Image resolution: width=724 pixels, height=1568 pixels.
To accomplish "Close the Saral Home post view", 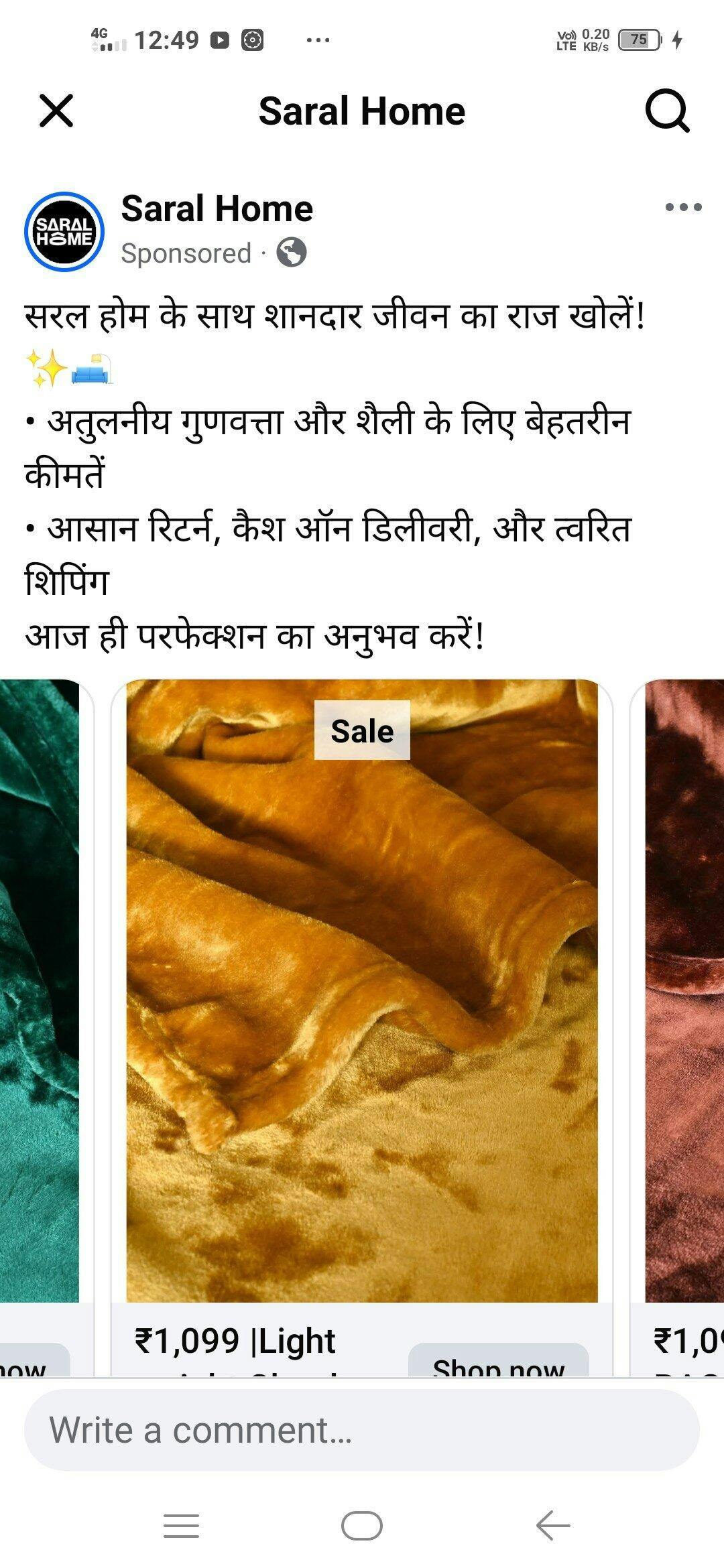I will (56, 111).
